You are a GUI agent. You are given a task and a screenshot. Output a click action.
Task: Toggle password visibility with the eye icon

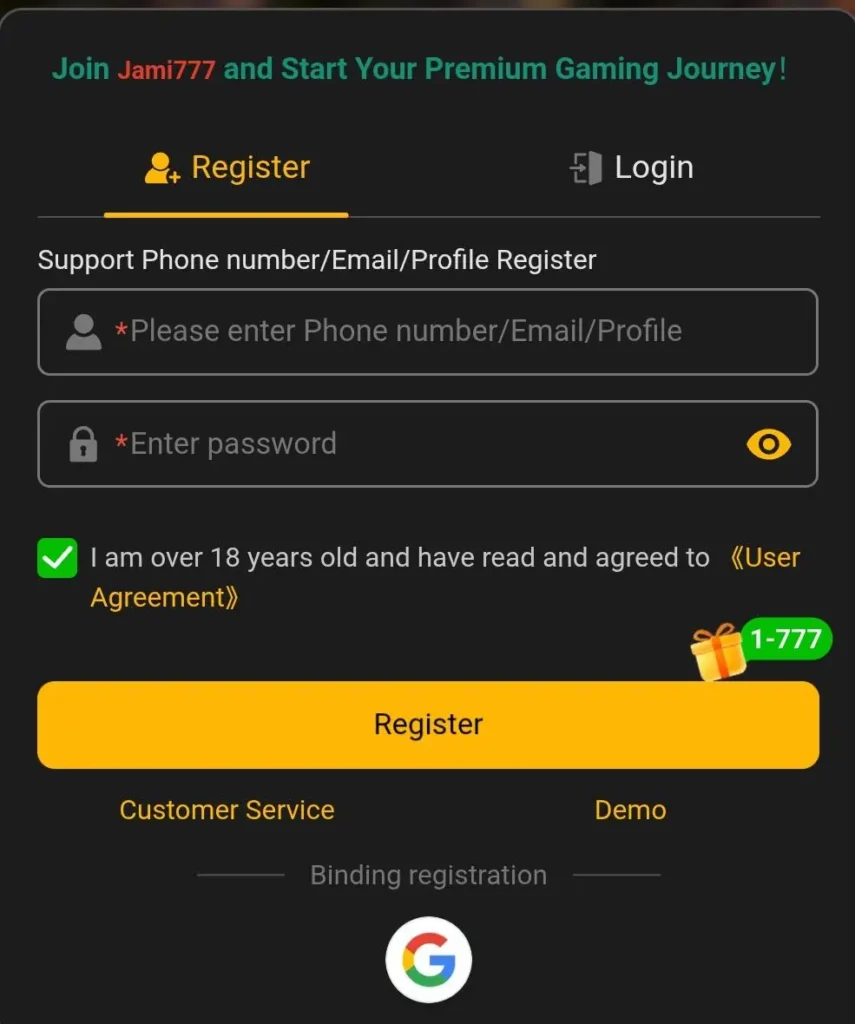click(768, 443)
